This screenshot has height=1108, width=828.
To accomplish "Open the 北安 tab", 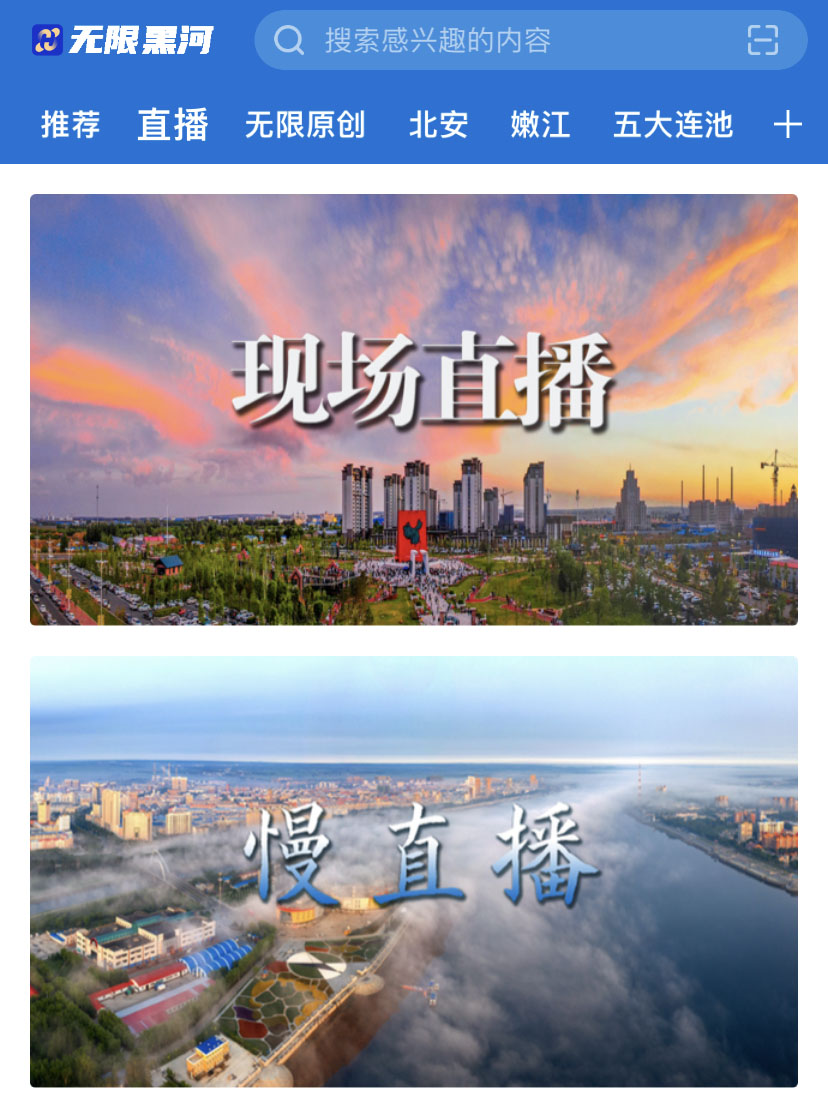I will tap(438, 125).
